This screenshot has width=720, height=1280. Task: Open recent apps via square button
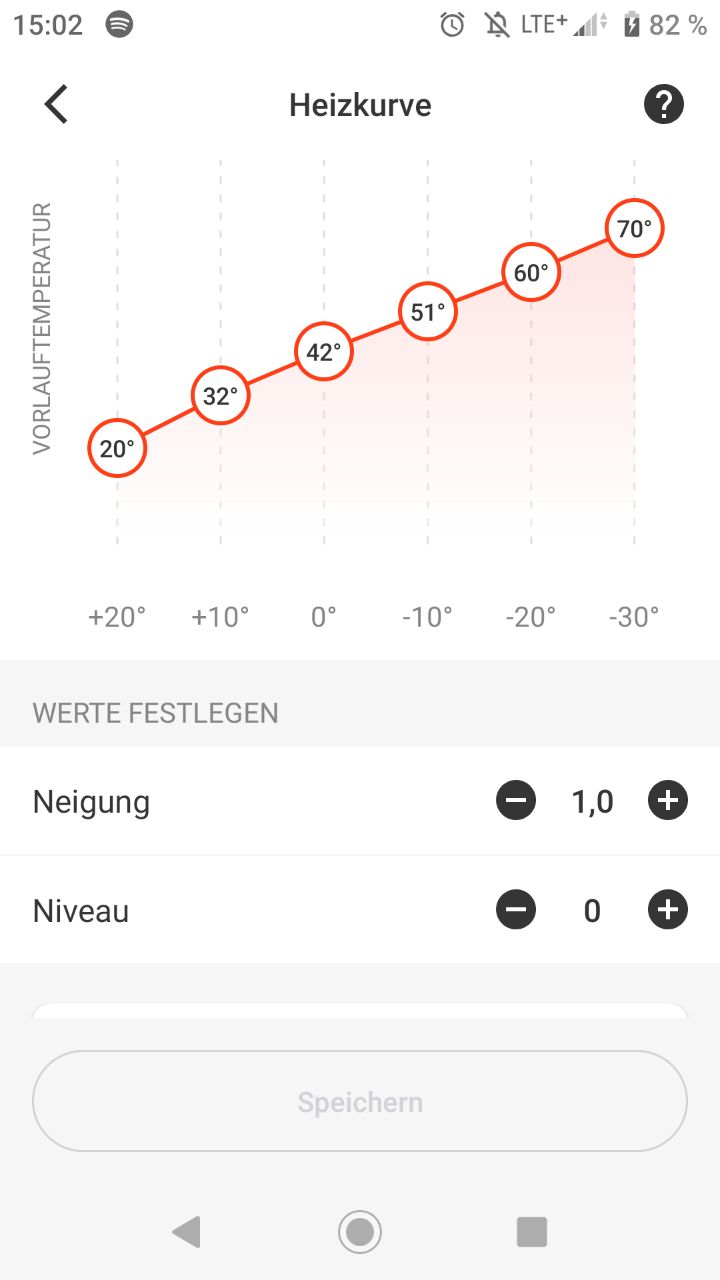click(x=532, y=1232)
